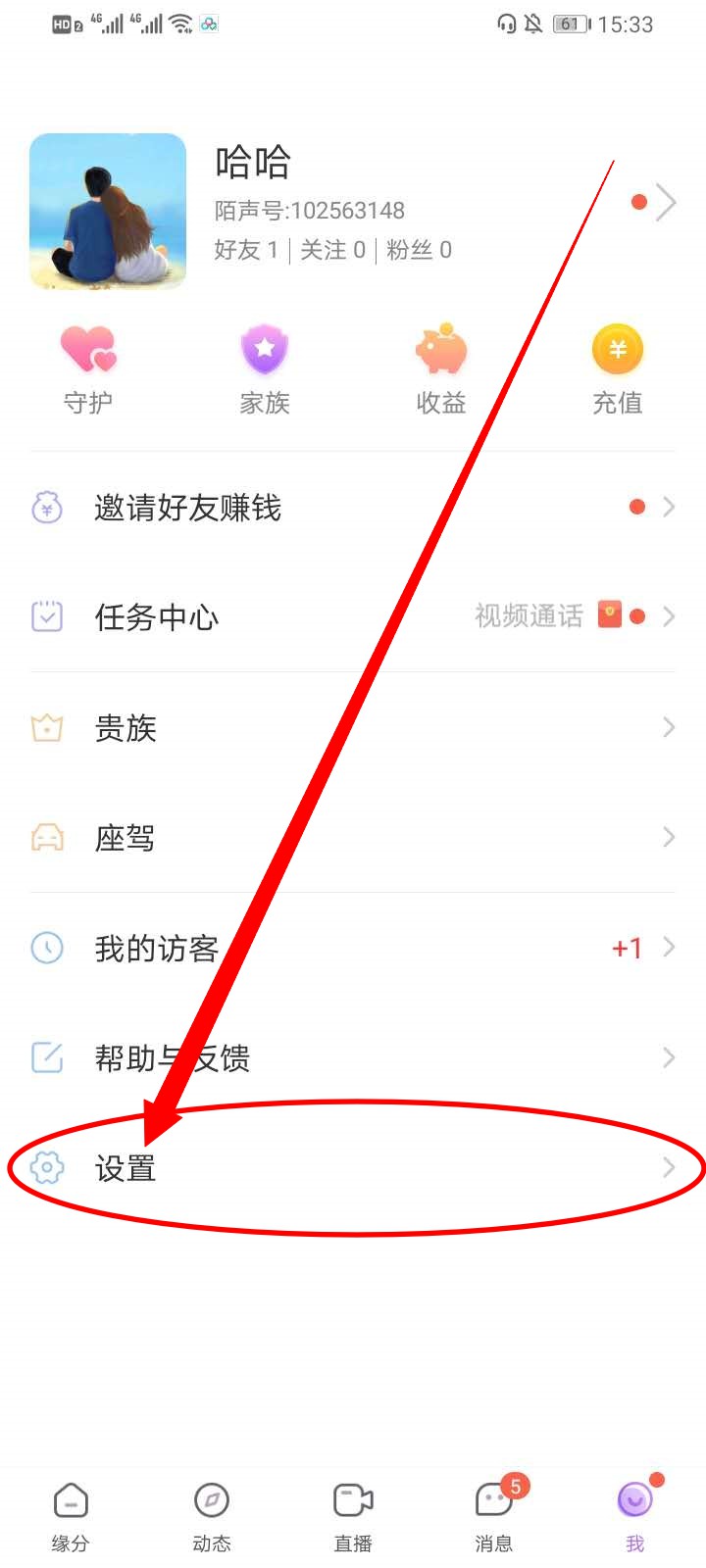Viewport: 706px width, 1568px height.
Task: Select the 我 profile tab
Action: click(x=634, y=1516)
